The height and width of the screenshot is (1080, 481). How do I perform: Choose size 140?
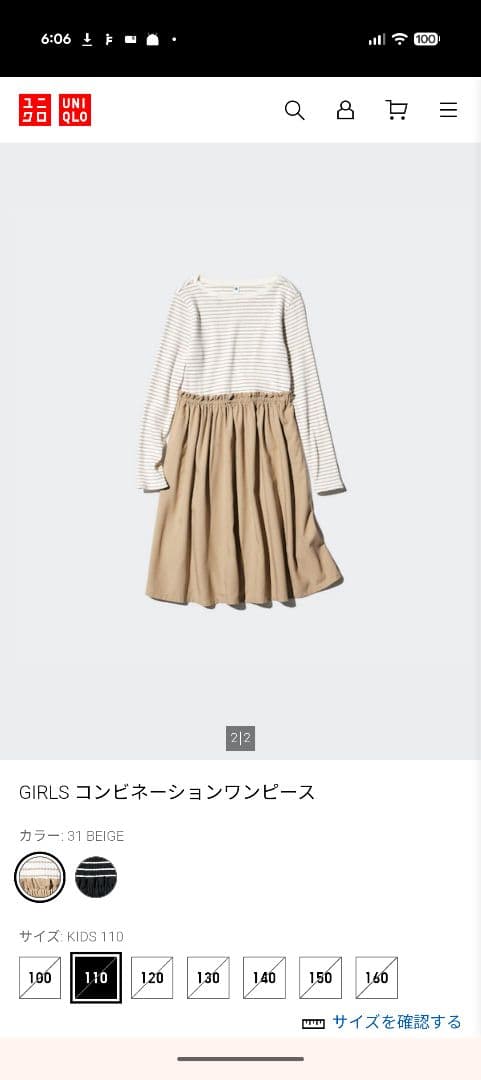point(264,977)
